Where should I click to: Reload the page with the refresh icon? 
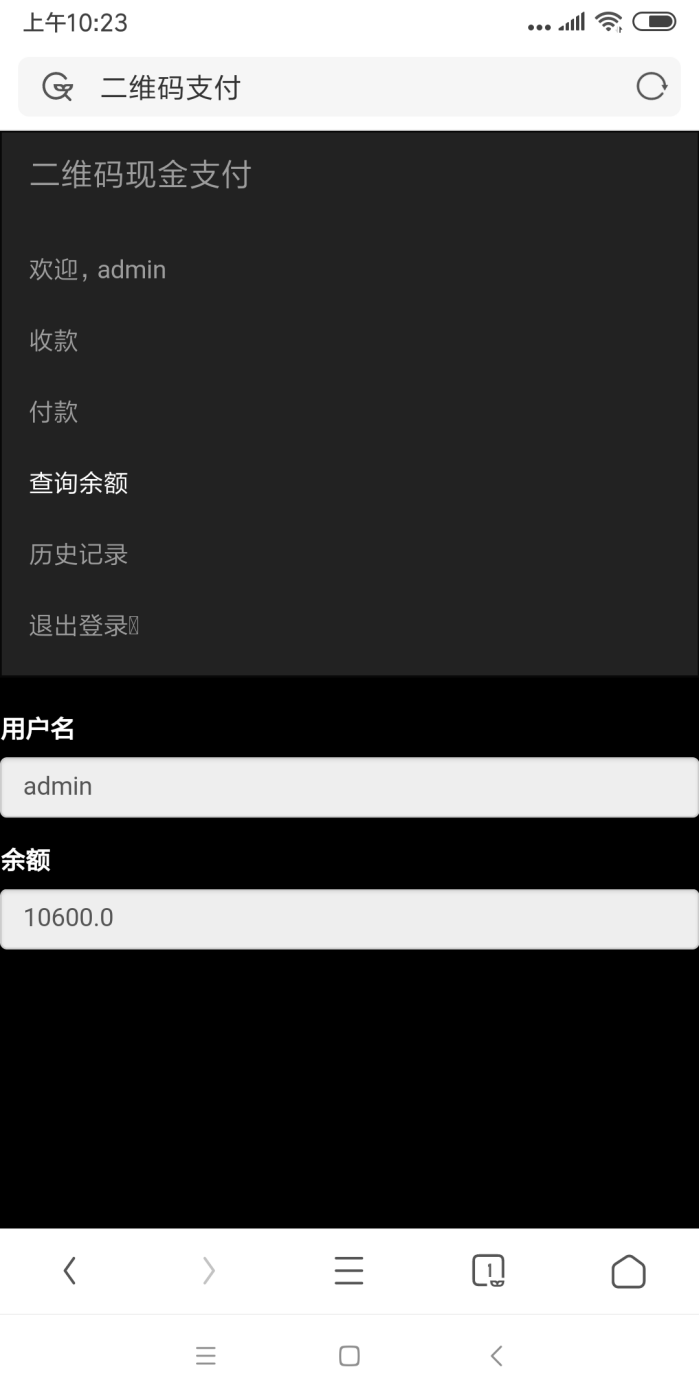pos(651,88)
